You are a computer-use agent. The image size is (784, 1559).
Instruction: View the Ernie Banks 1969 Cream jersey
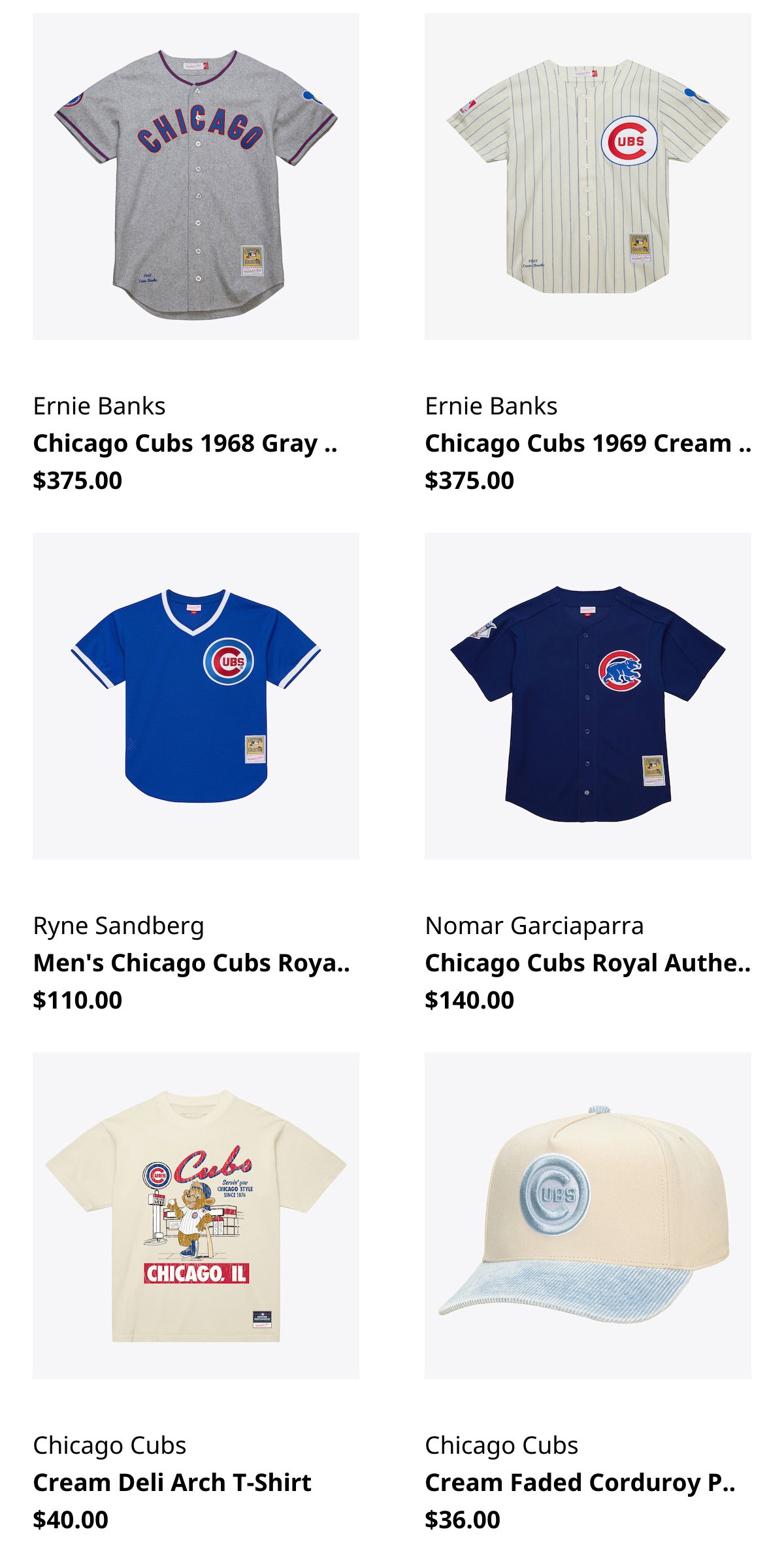pyautogui.click(x=588, y=176)
